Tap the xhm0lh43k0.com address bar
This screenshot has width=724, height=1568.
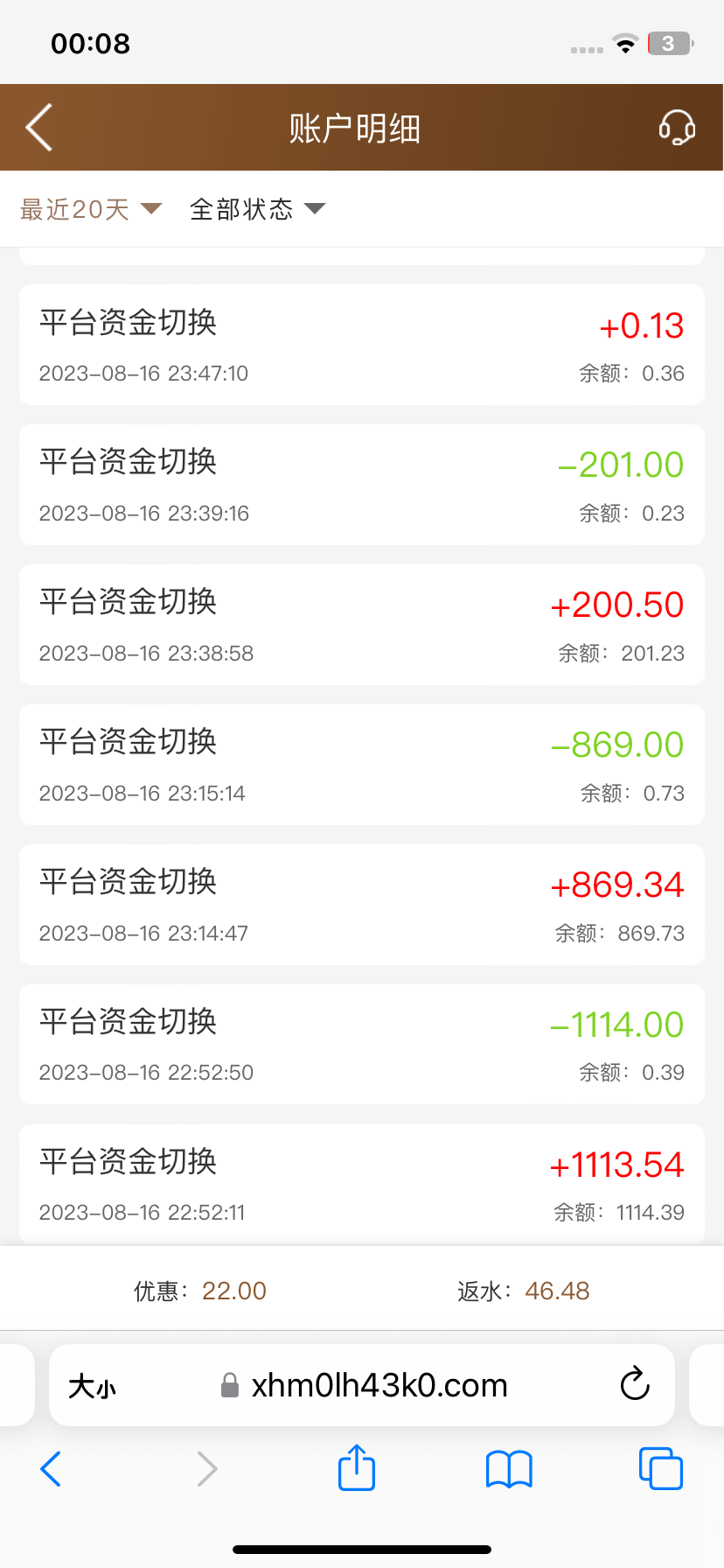367,1385
